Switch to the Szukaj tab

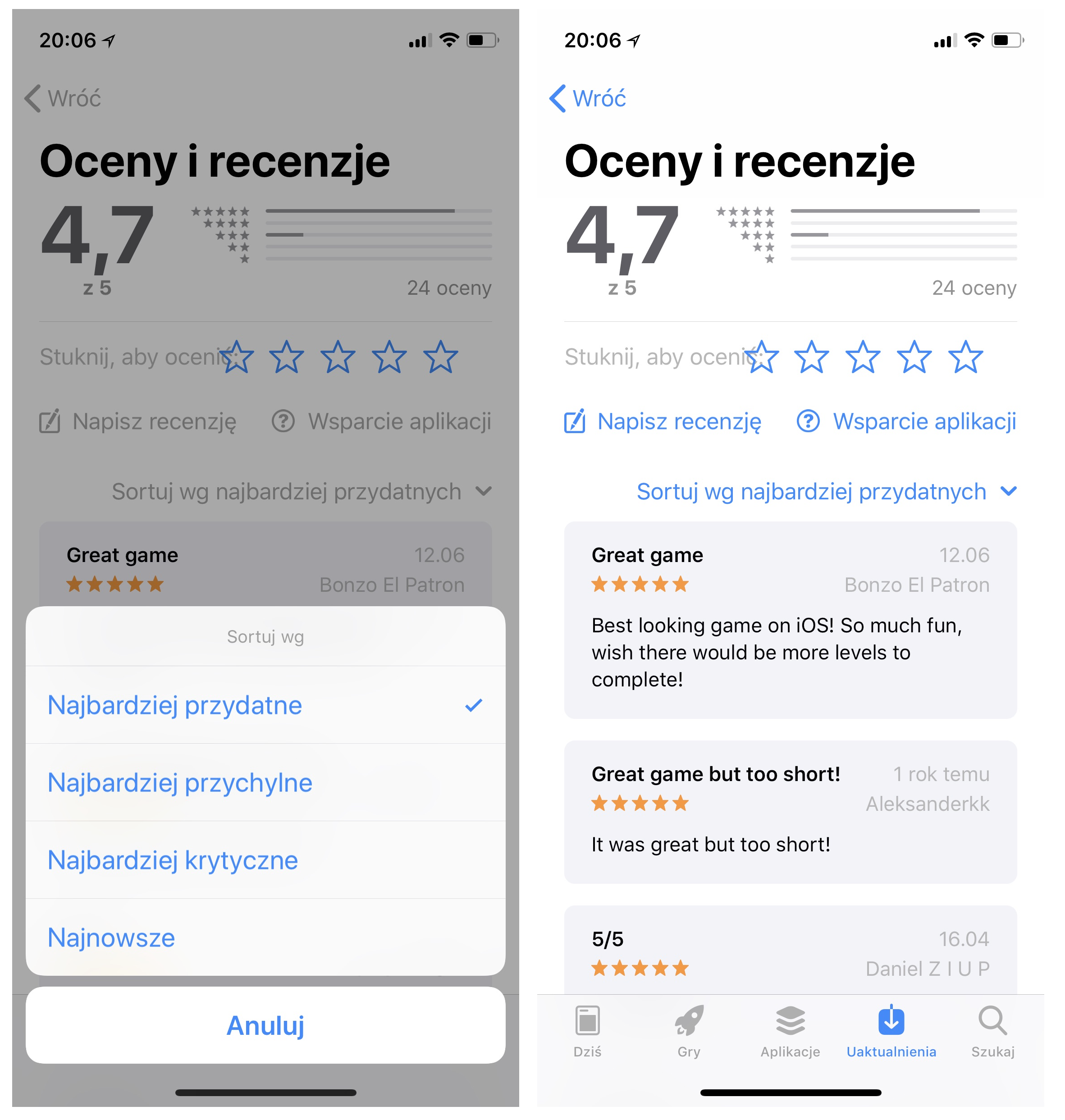coord(992,1031)
